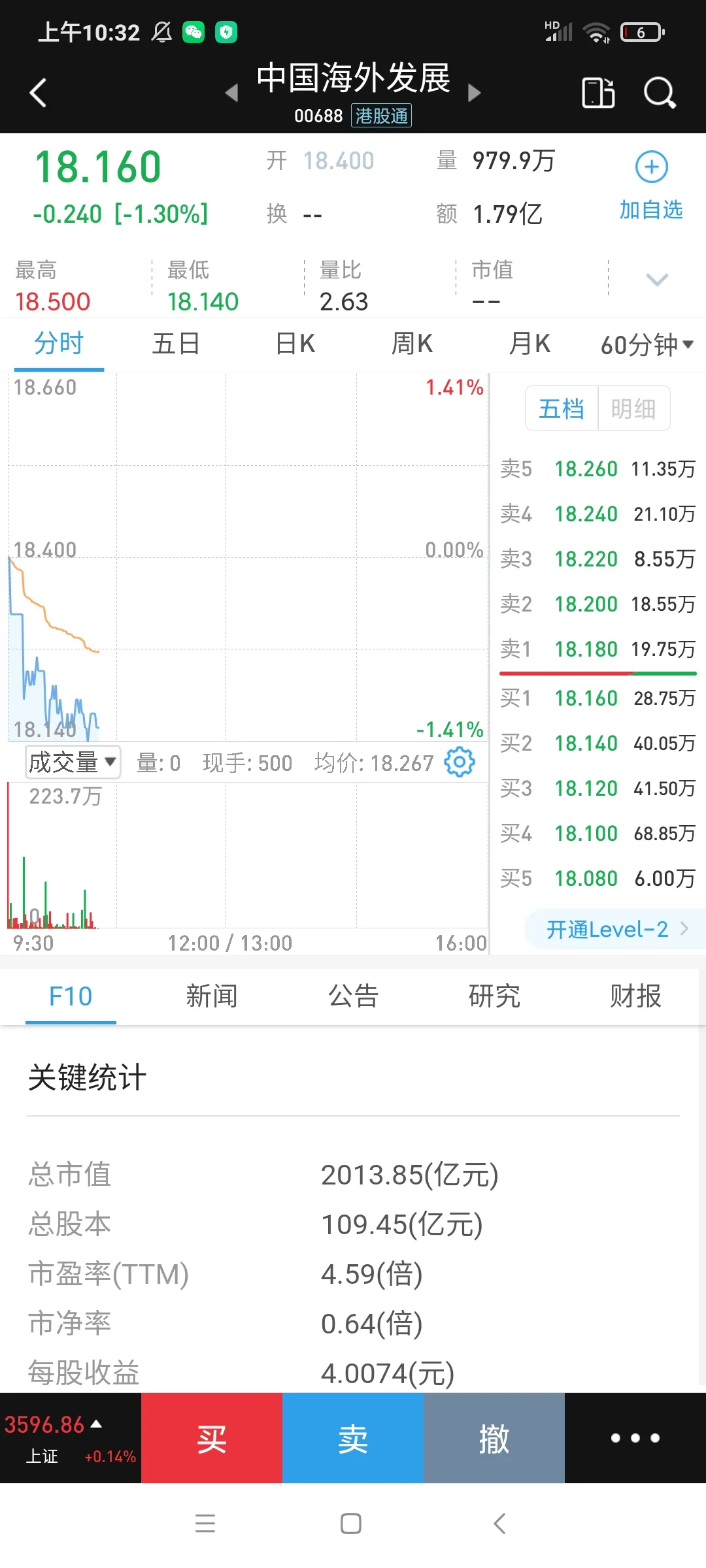The height and width of the screenshot is (1568, 706).
Task: Expand more quote details chevron
Action: pyautogui.click(x=657, y=280)
